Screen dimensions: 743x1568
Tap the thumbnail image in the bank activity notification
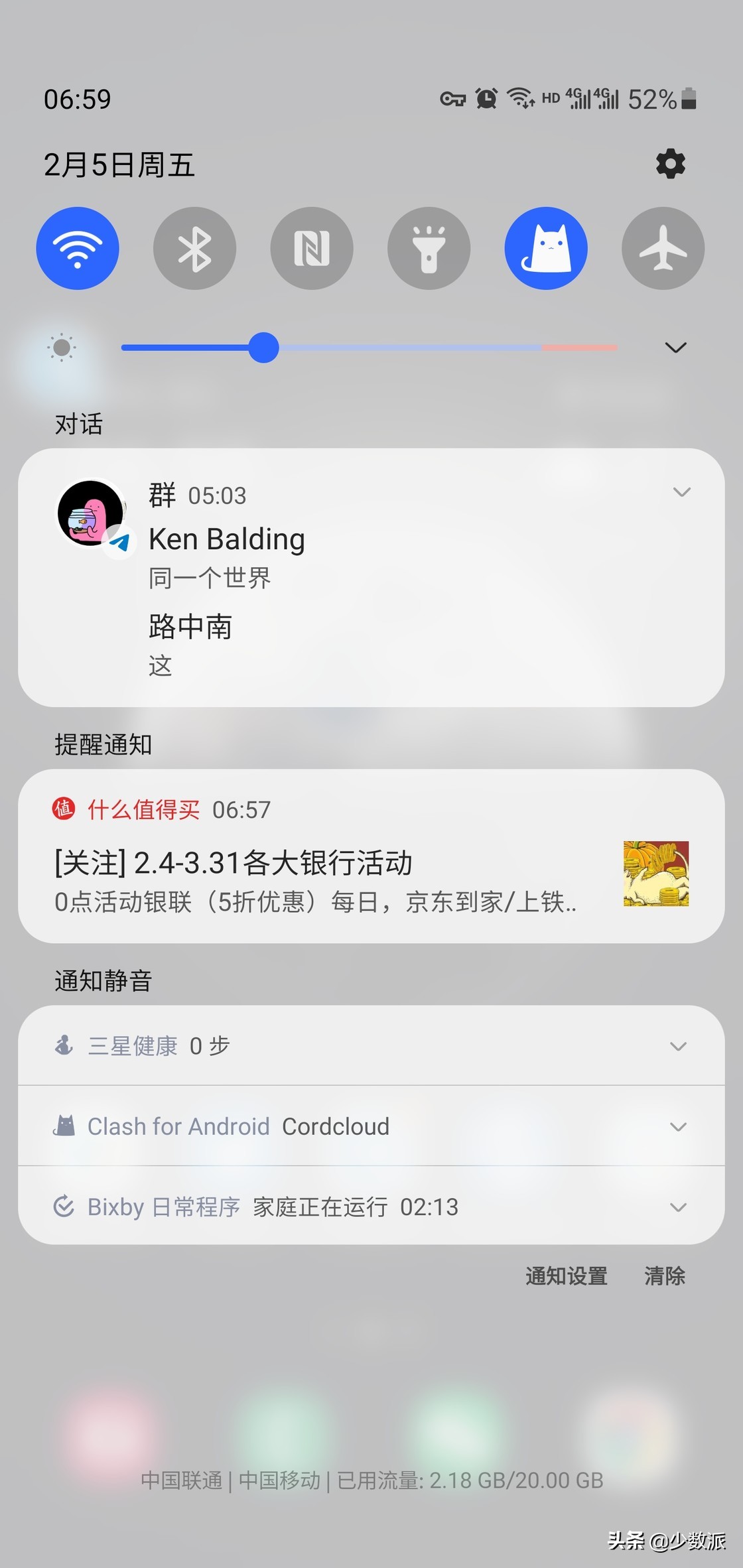pyautogui.click(x=655, y=874)
